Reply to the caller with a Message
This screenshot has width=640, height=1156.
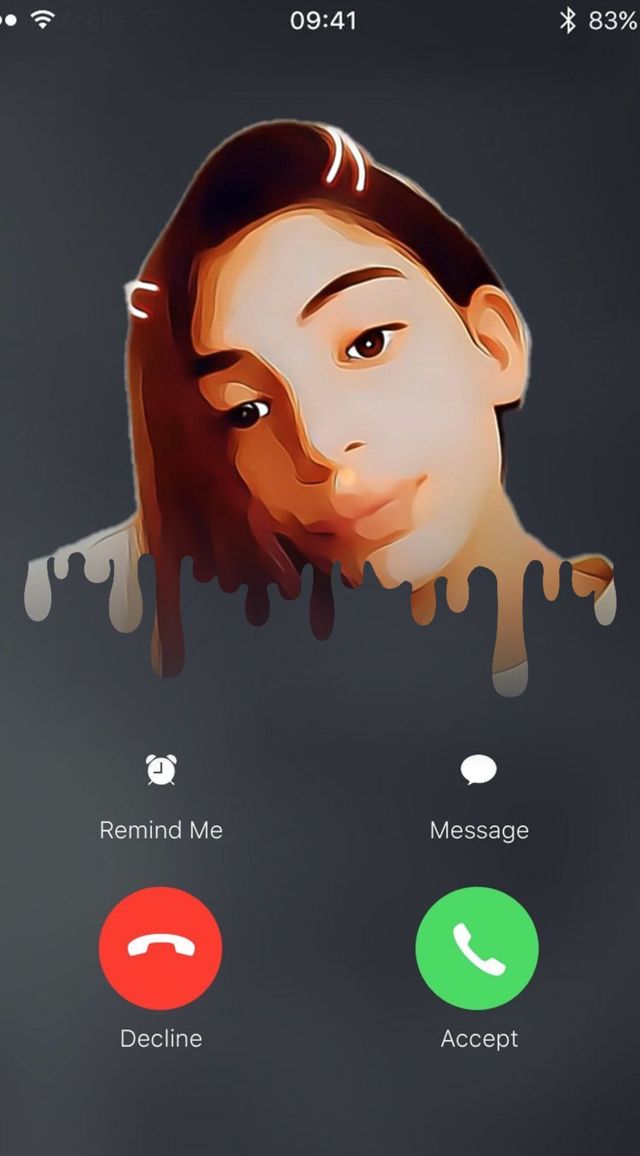point(478,770)
